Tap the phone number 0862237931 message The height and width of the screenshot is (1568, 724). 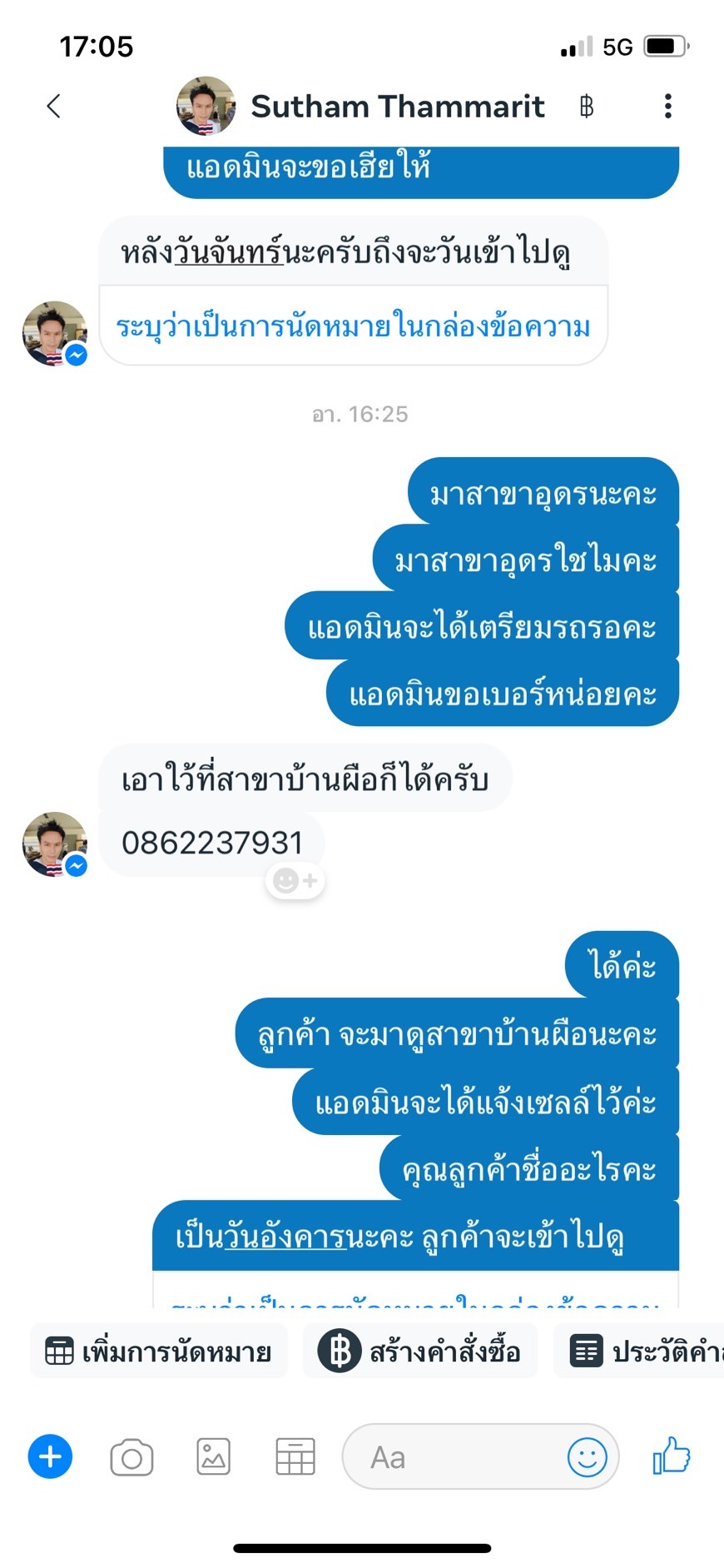point(212,843)
